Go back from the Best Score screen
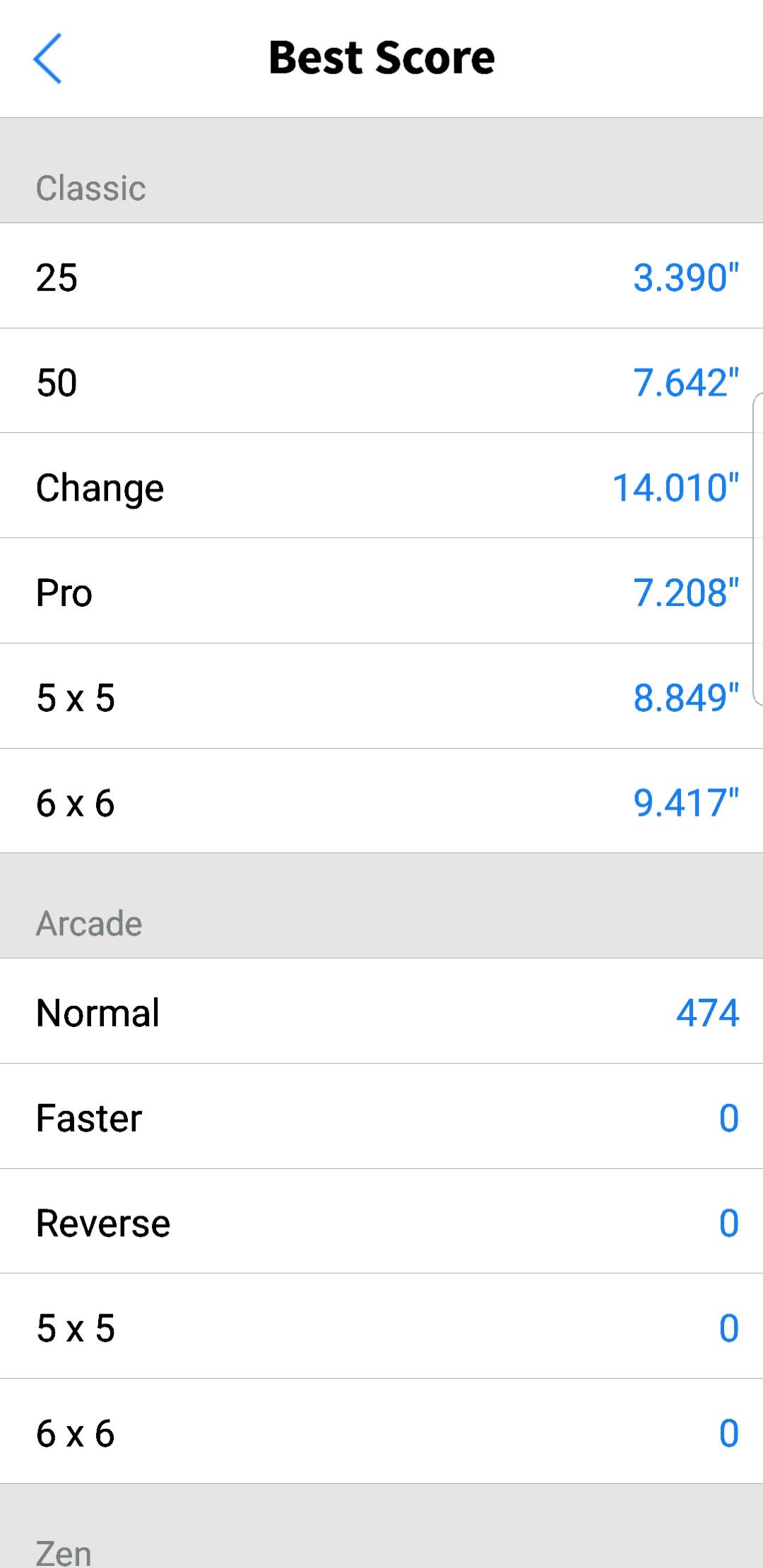The width and height of the screenshot is (763, 1568). click(x=48, y=59)
